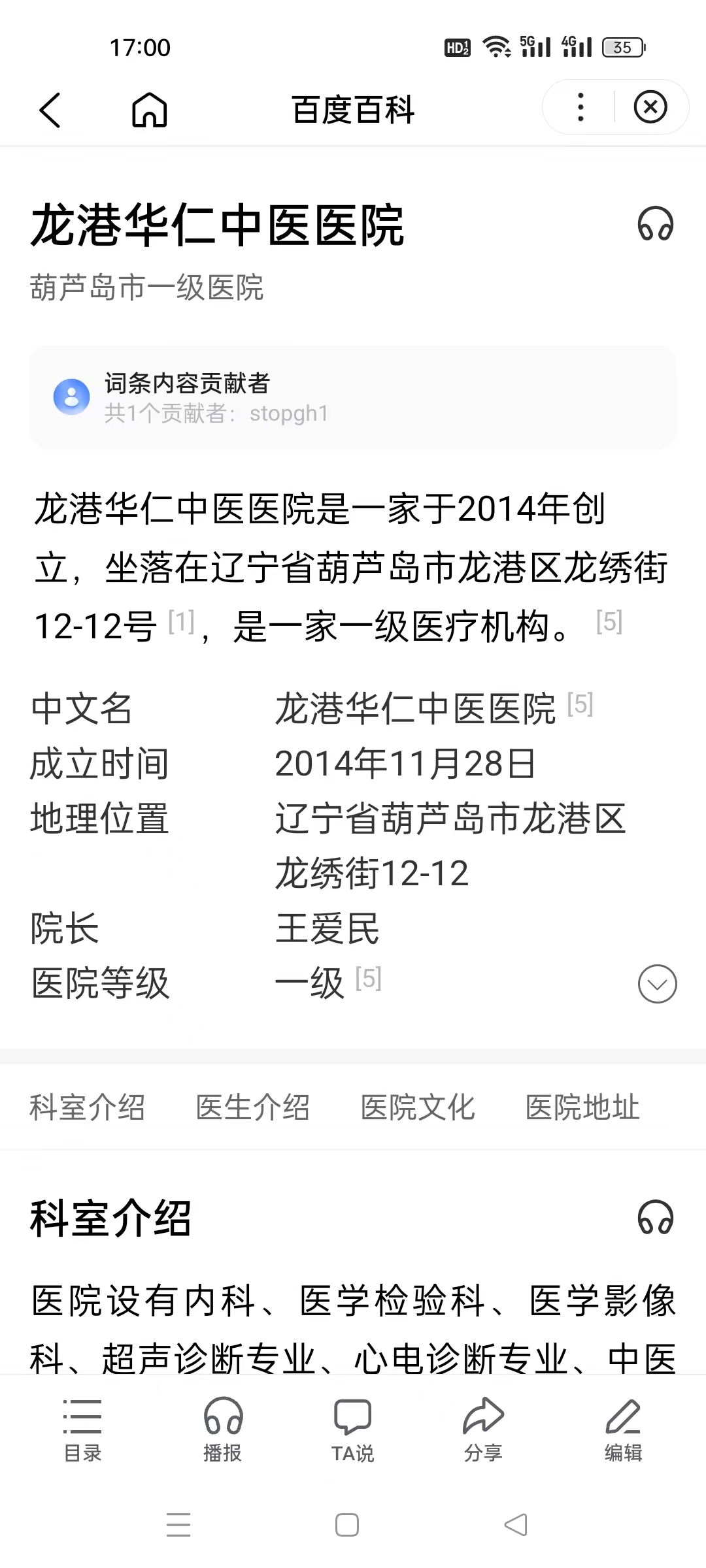Screen dimensions: 706x1568
Task: Open the home icon in the top bar
Action: 150,109
